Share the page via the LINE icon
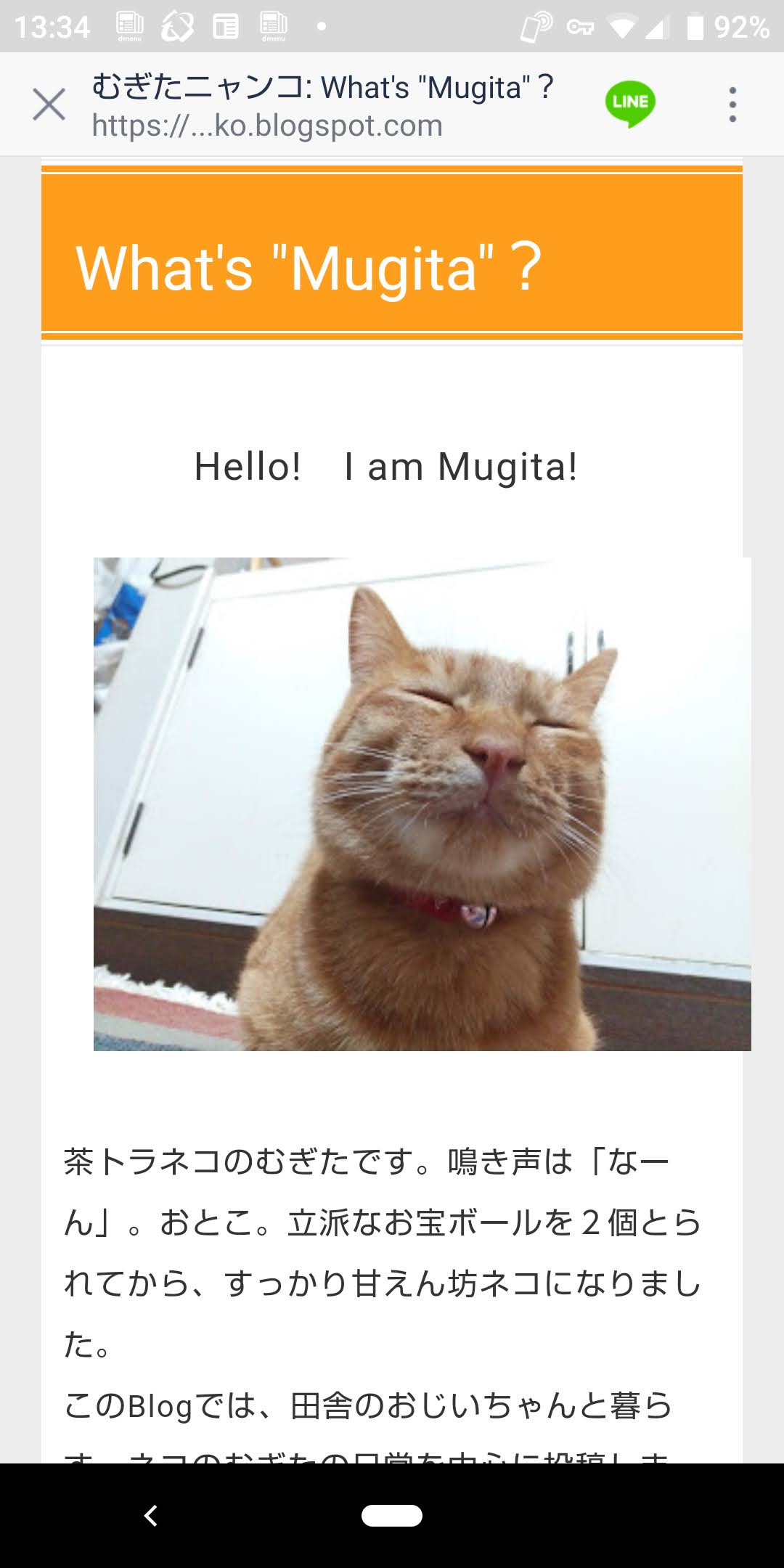 (630, 104)
